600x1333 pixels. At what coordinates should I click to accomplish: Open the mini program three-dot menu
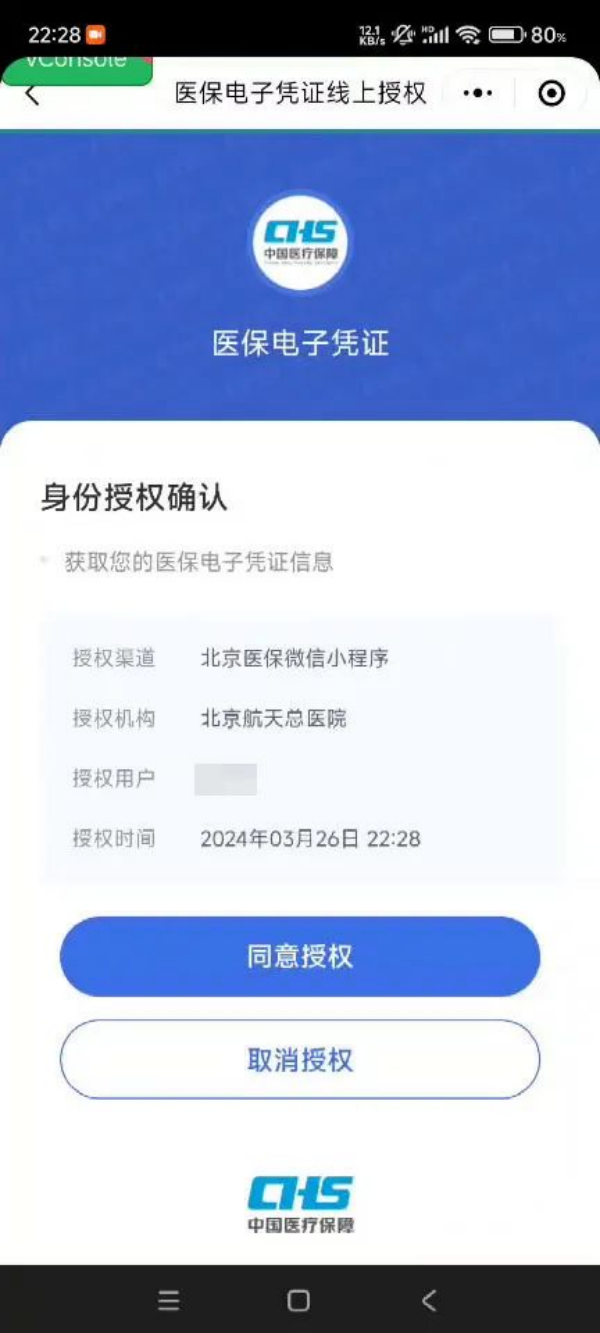[x=478, y=93]
